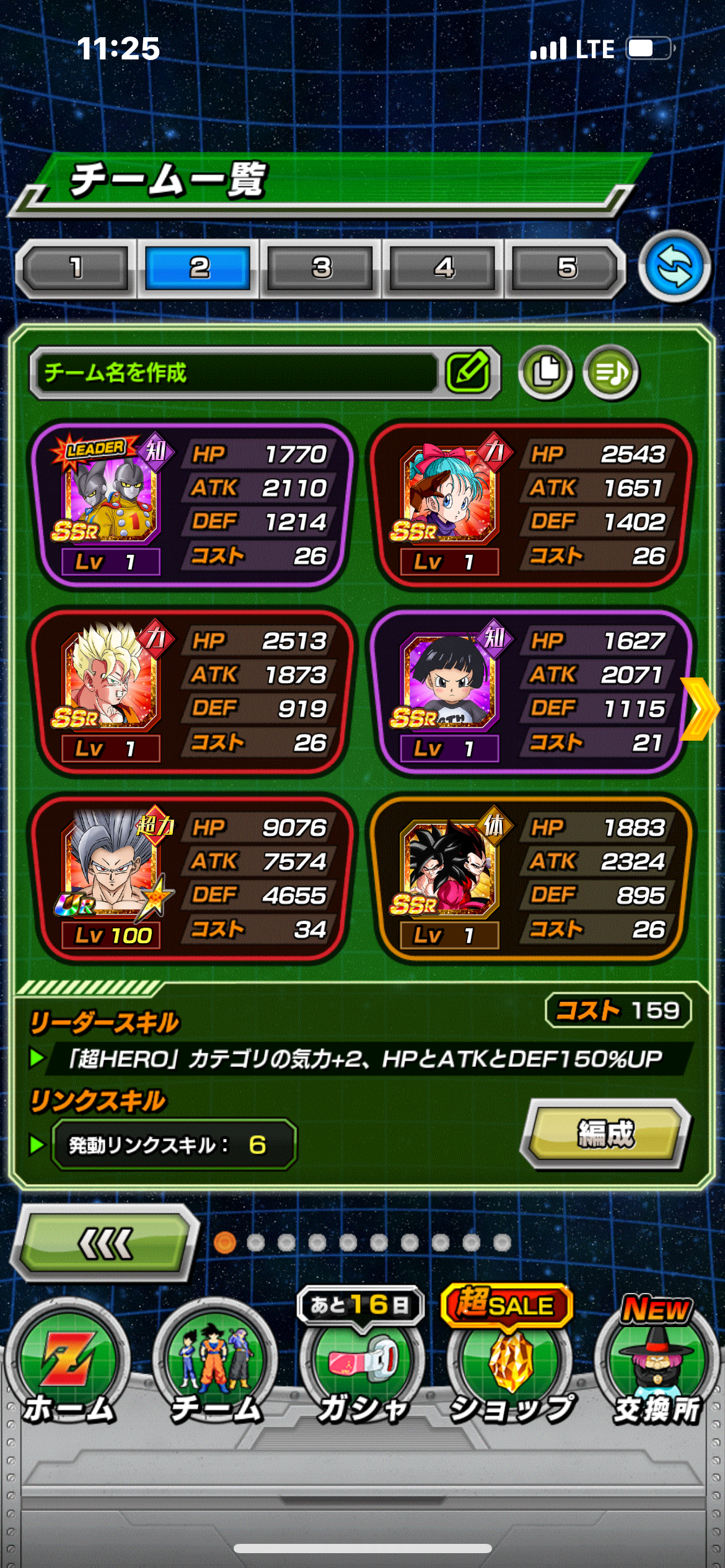Open the Lv 100 UR character card
The height and width of the screenshot is (1568, 725).
(191, 878)
